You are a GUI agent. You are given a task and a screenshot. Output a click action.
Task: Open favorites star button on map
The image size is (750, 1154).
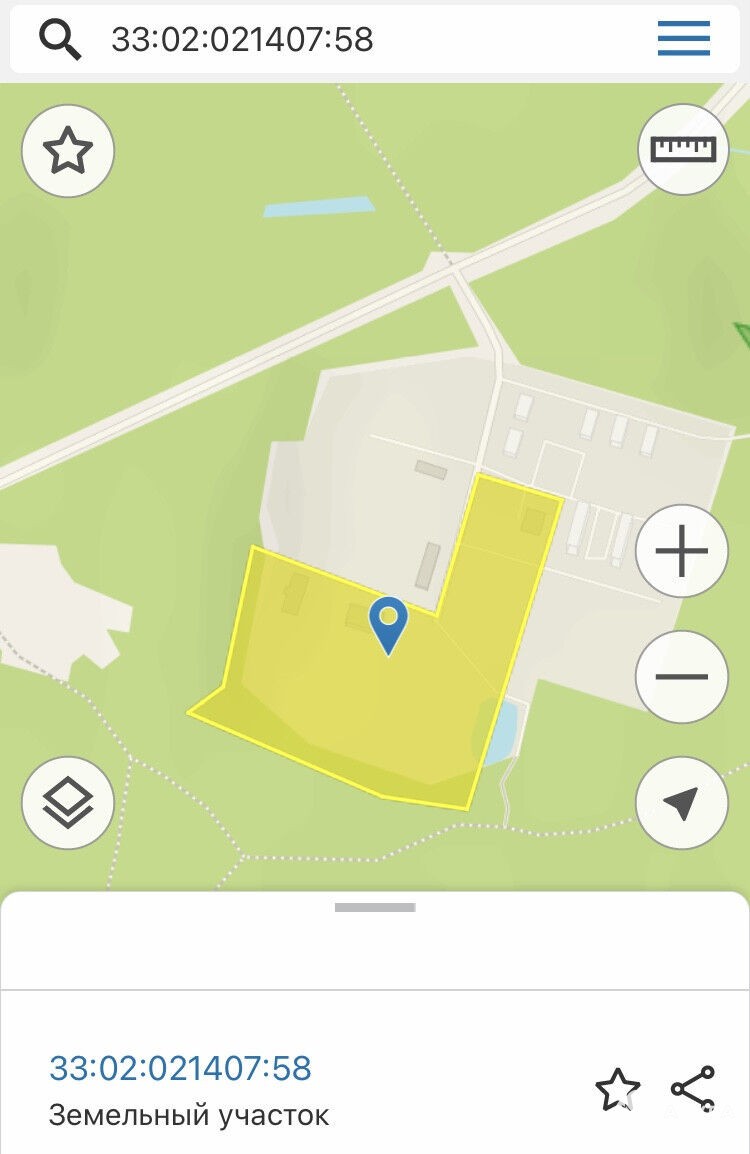click(68, 152)
